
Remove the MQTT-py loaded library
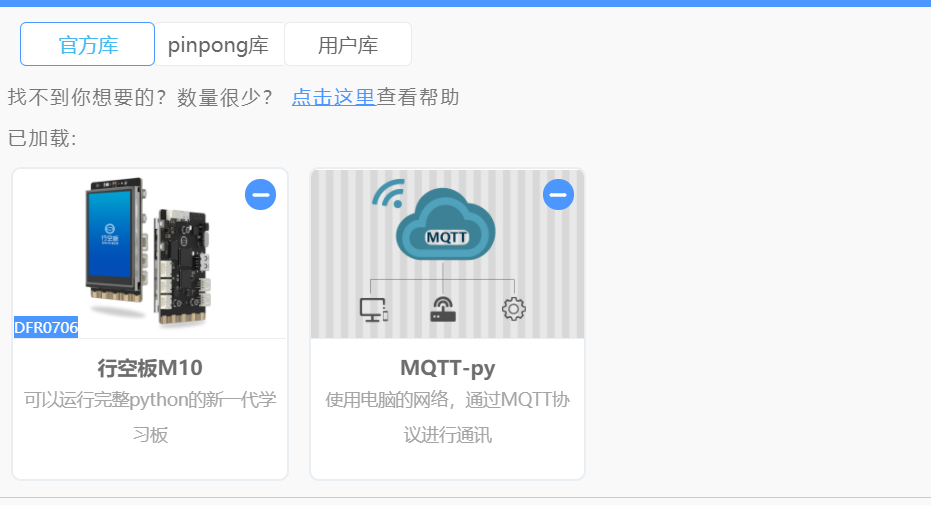click(558, 195)
